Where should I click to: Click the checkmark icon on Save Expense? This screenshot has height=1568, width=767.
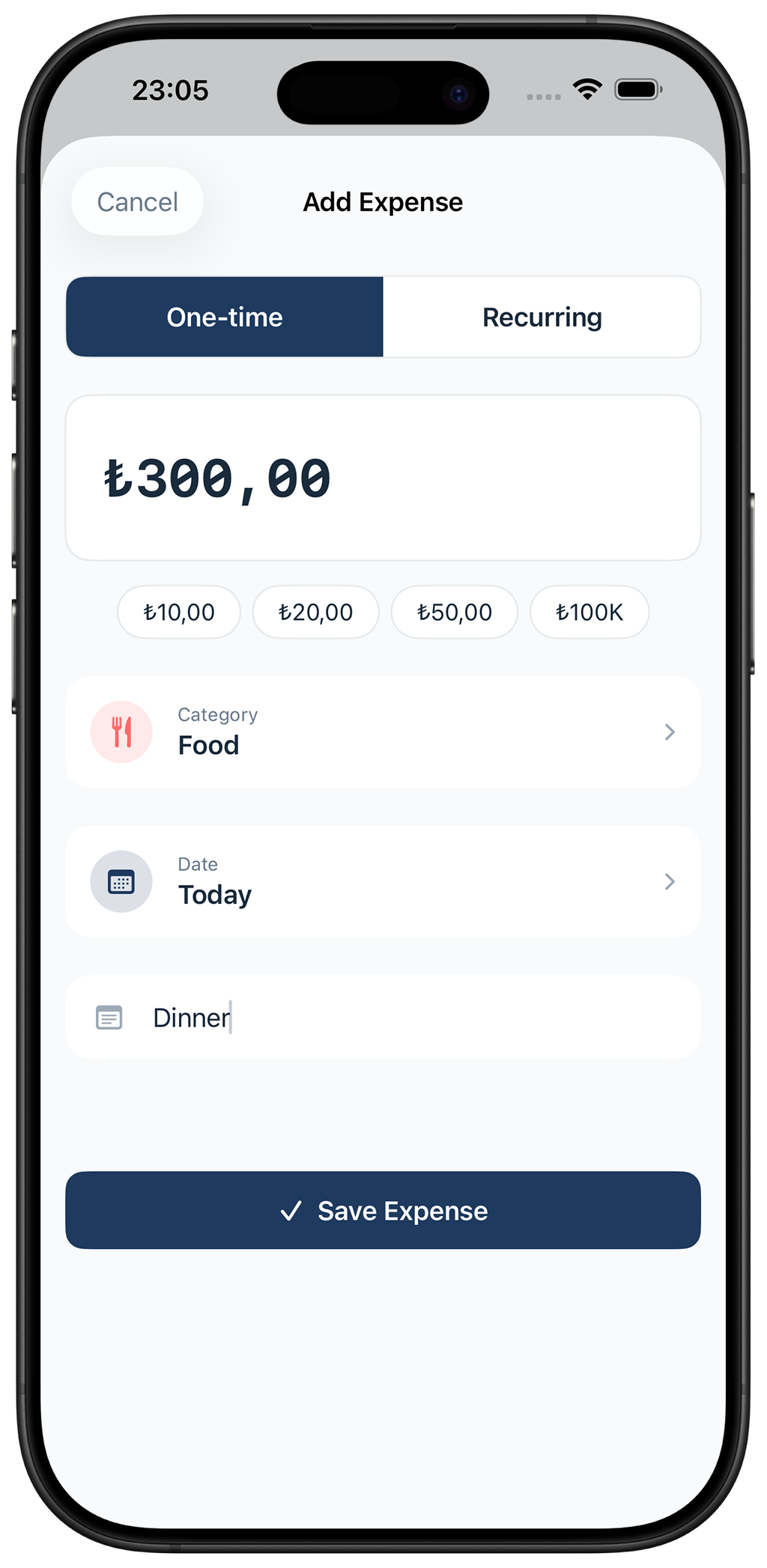pos(292,1210)
